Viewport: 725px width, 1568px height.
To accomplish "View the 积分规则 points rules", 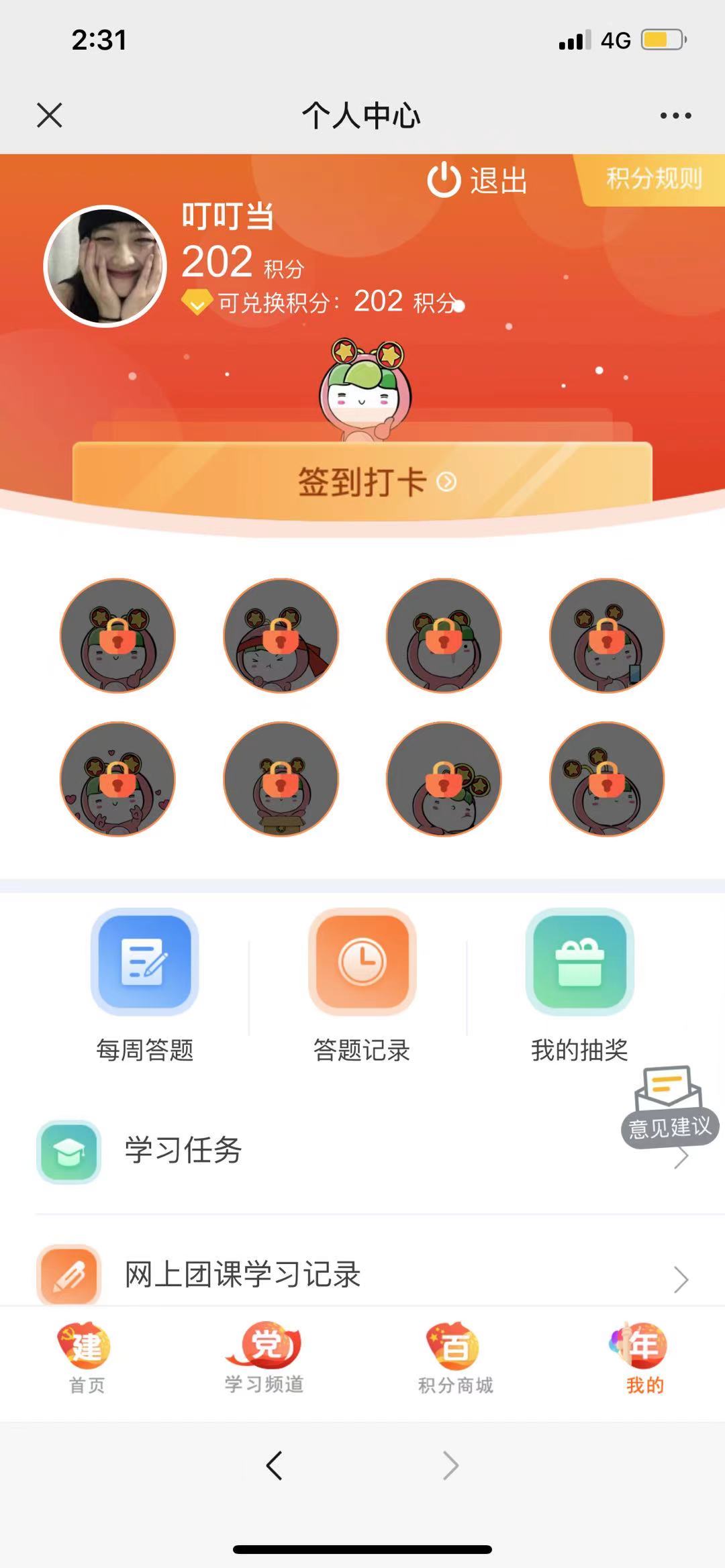I will (653, 178).
